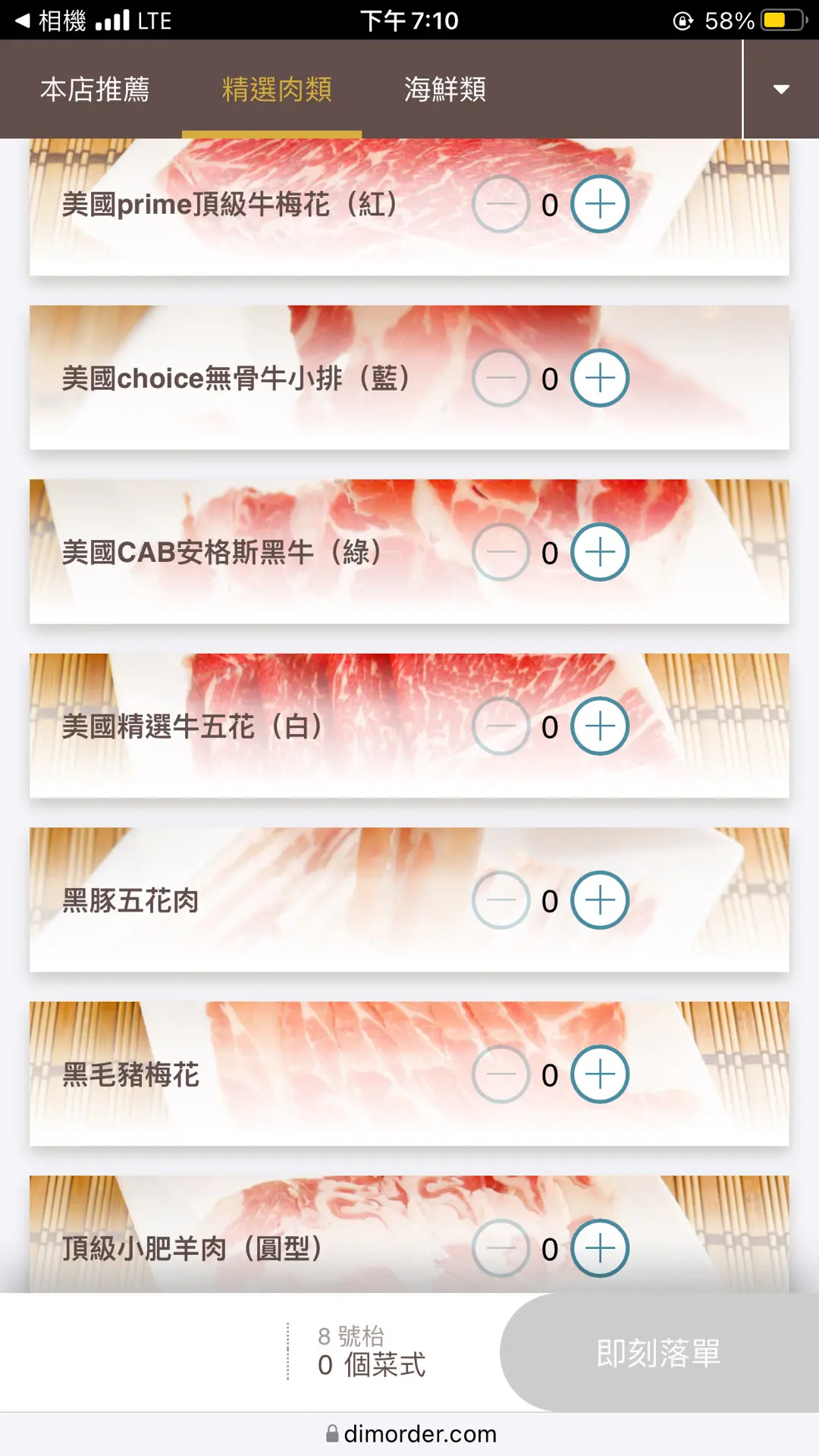819x1456 pixels.
Task: Increase 黑毛豬梅花 quantity
Action: (x=600, y=1075)
